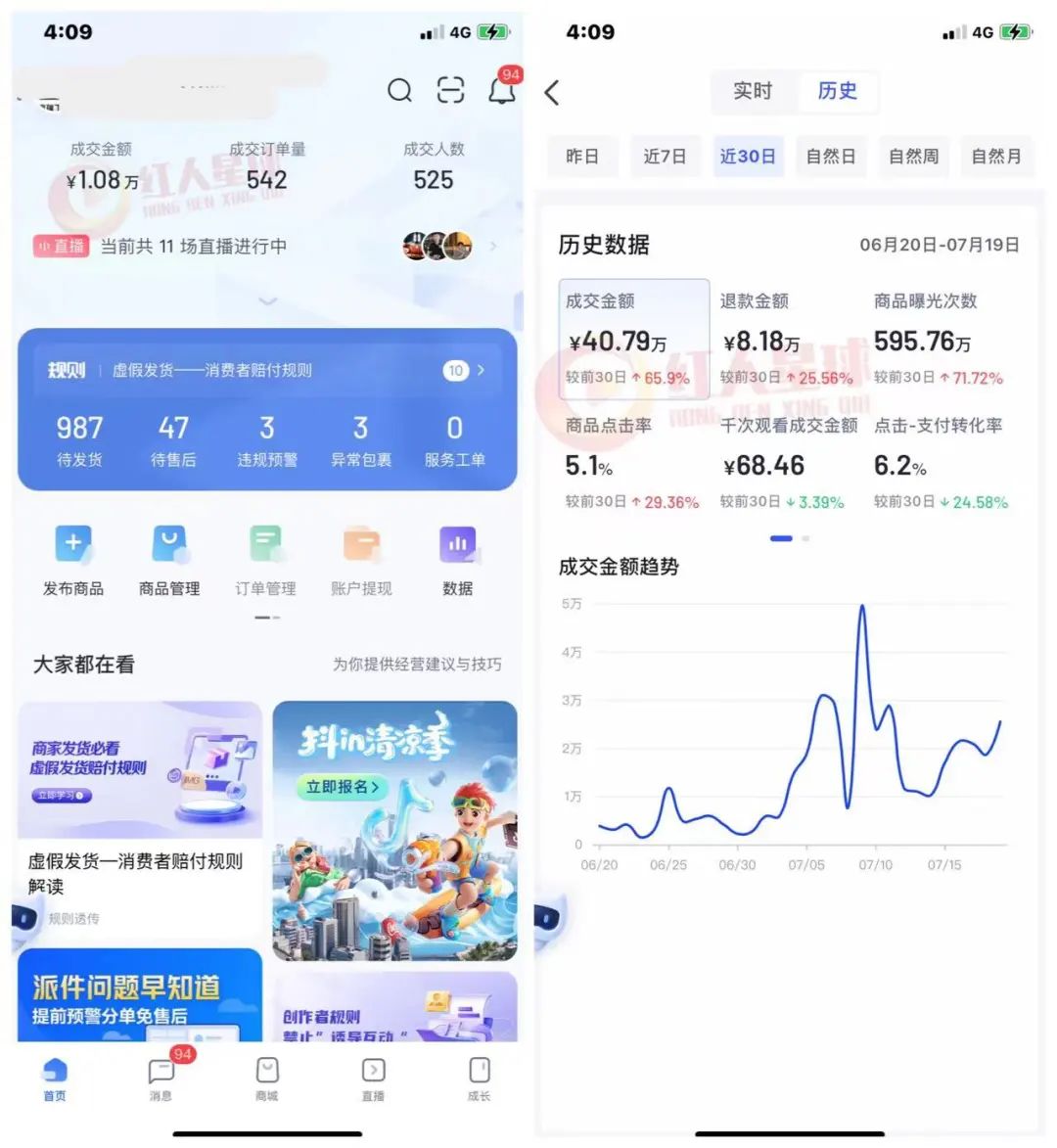The width and height of the screenshot is (1057, 1148).
Task: Open the scan code icon
Action: pyautogui.click(x=450, y=90)
